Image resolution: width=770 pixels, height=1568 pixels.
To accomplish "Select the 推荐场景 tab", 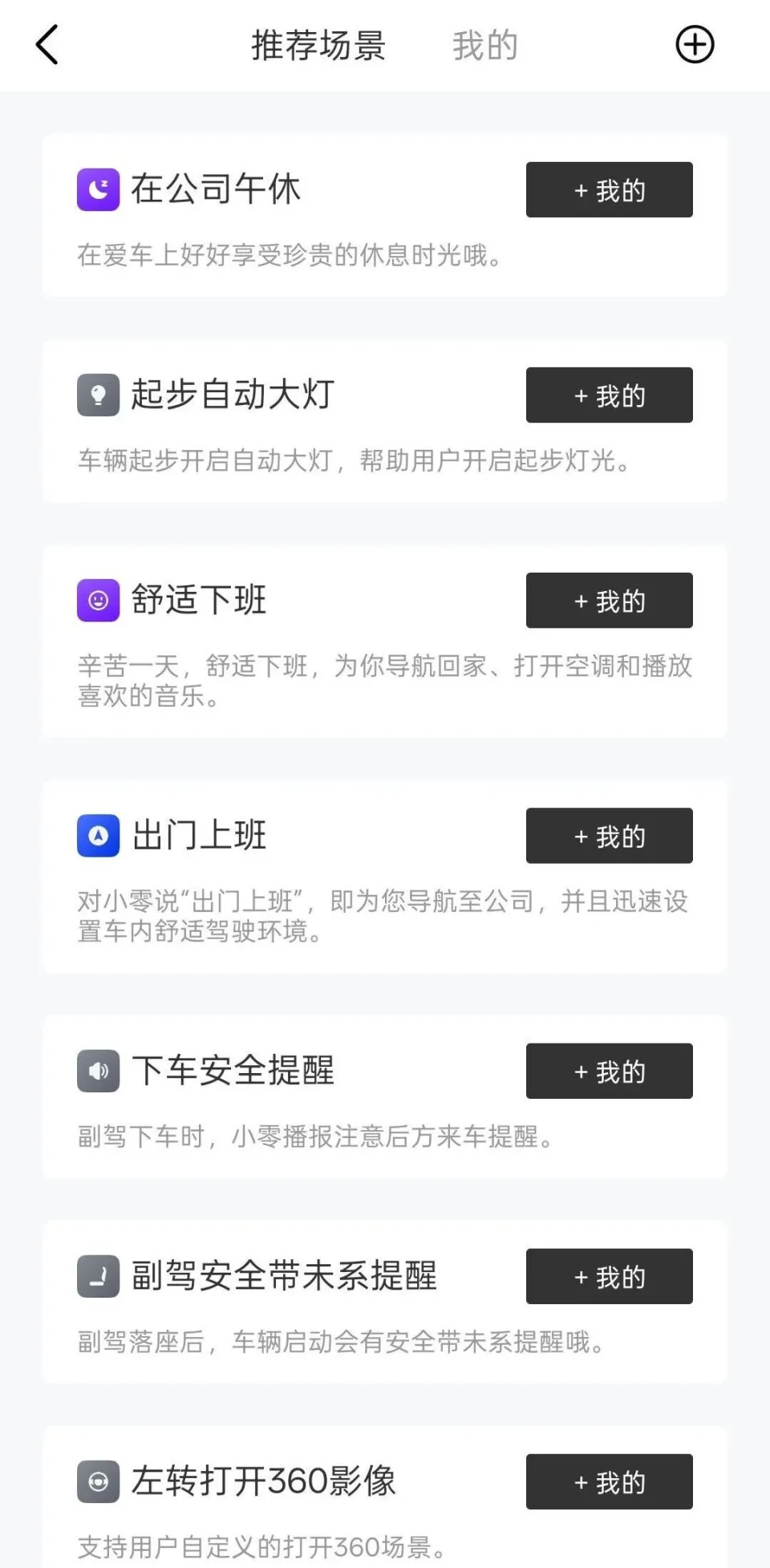I will [318, 47].
